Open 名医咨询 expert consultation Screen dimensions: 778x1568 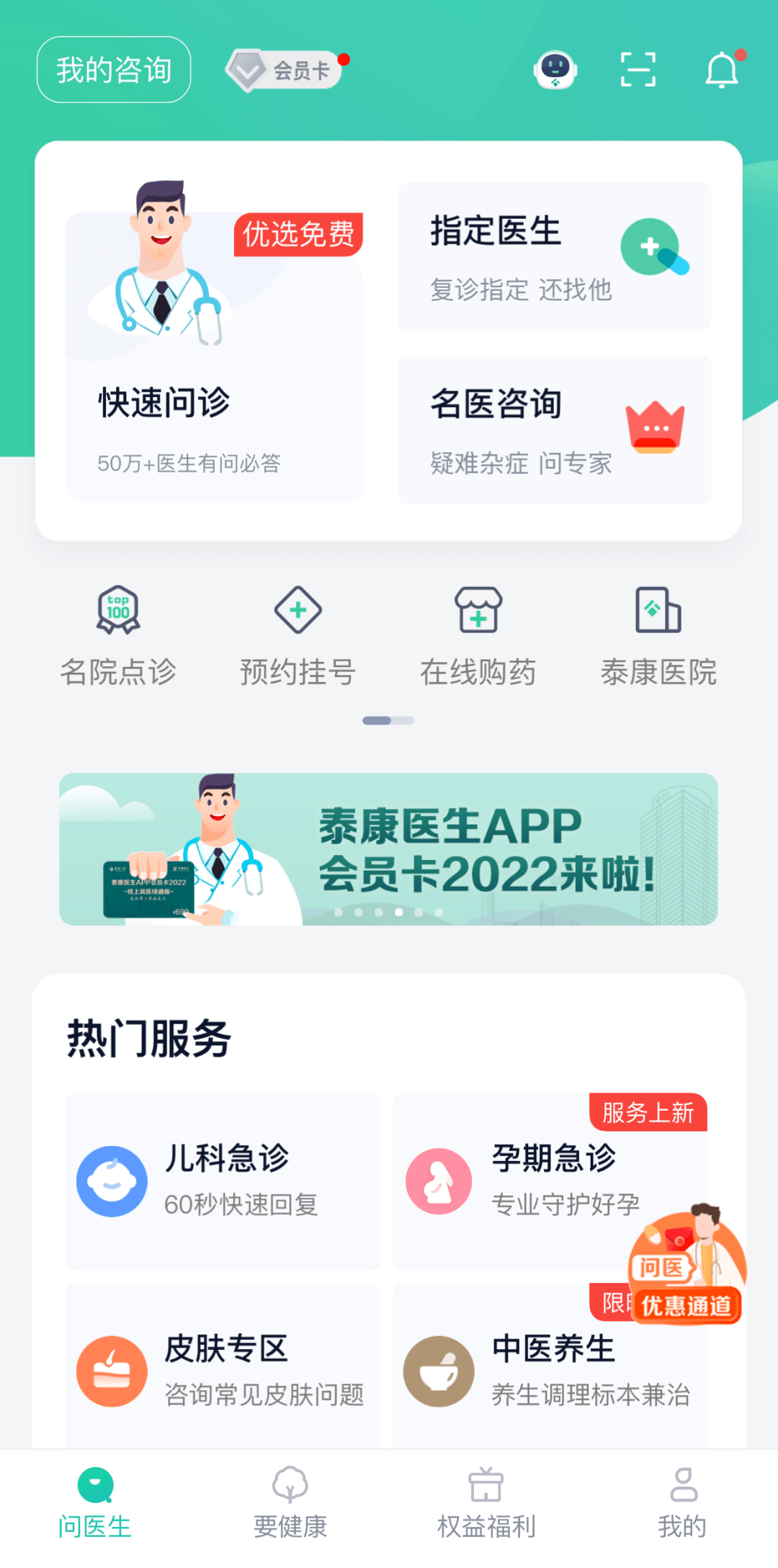(555, 430)
